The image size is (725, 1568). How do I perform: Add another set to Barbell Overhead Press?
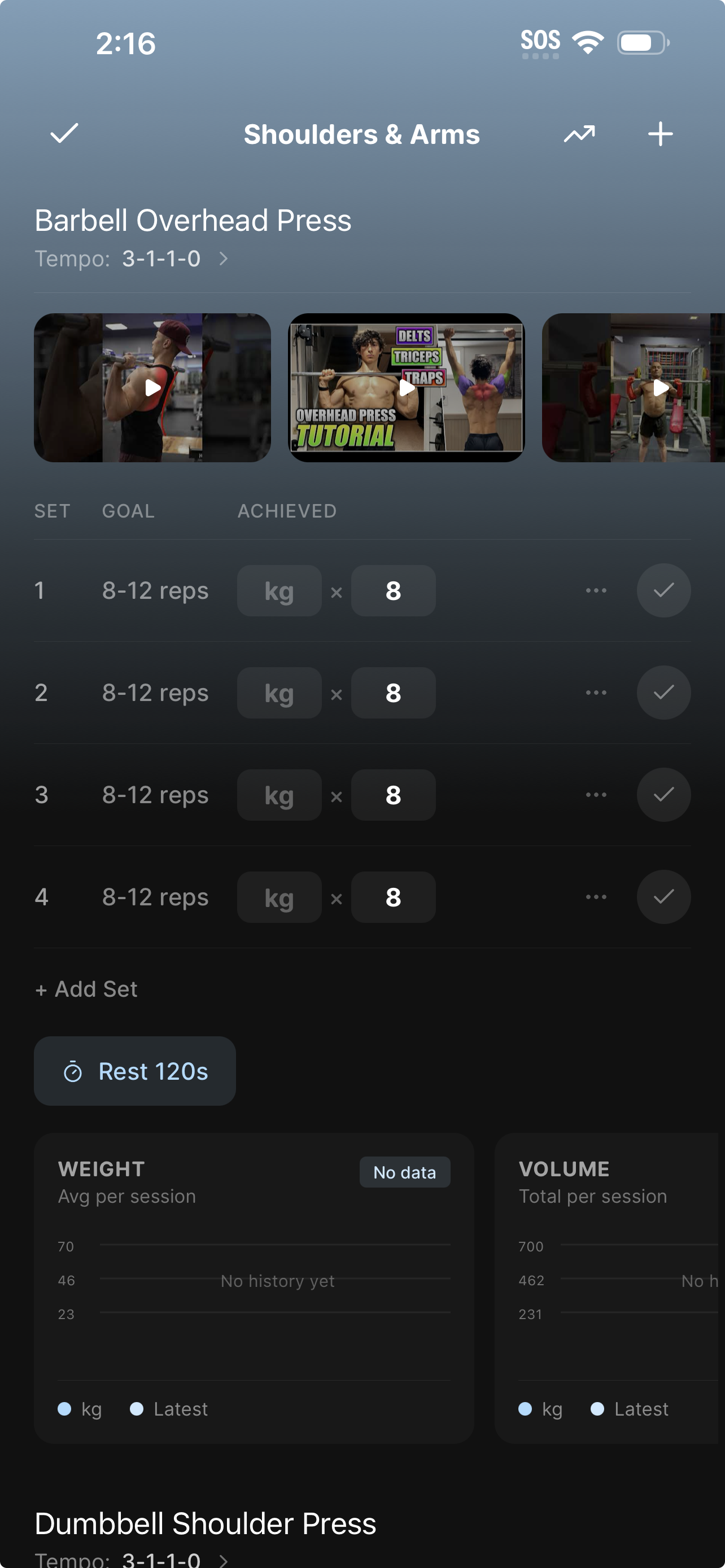[x=86, y=989]
